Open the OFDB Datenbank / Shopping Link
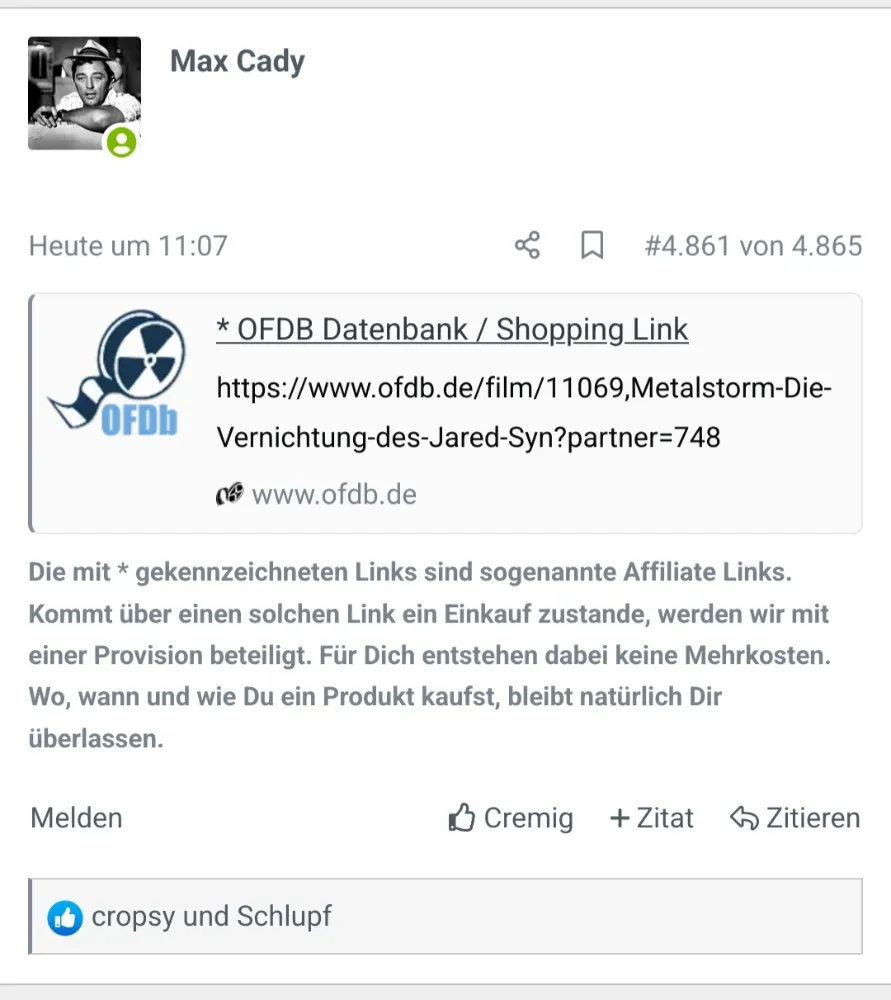This screenshot has width=891, height=1000. click(452, 329)
